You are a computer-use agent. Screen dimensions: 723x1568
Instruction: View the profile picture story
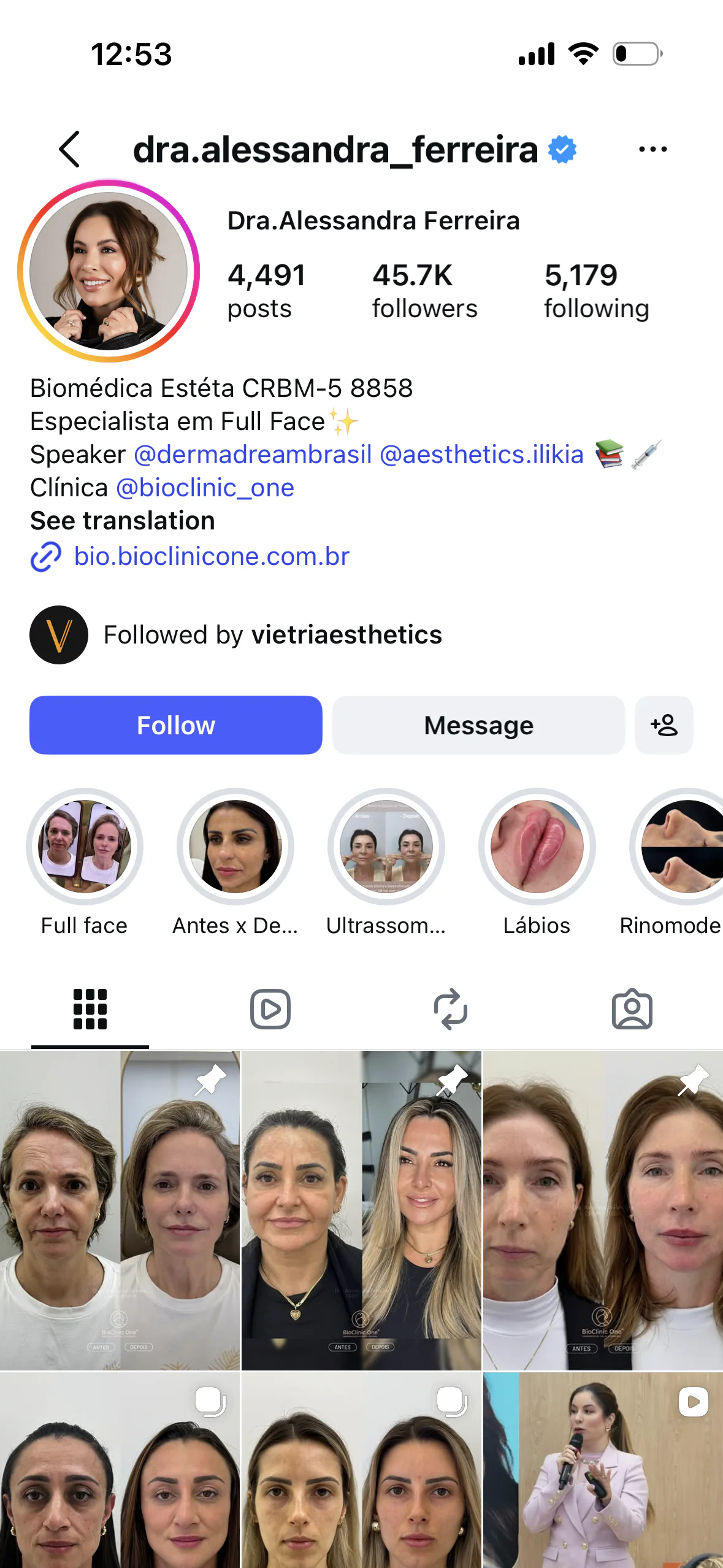[x=109, y=271]
